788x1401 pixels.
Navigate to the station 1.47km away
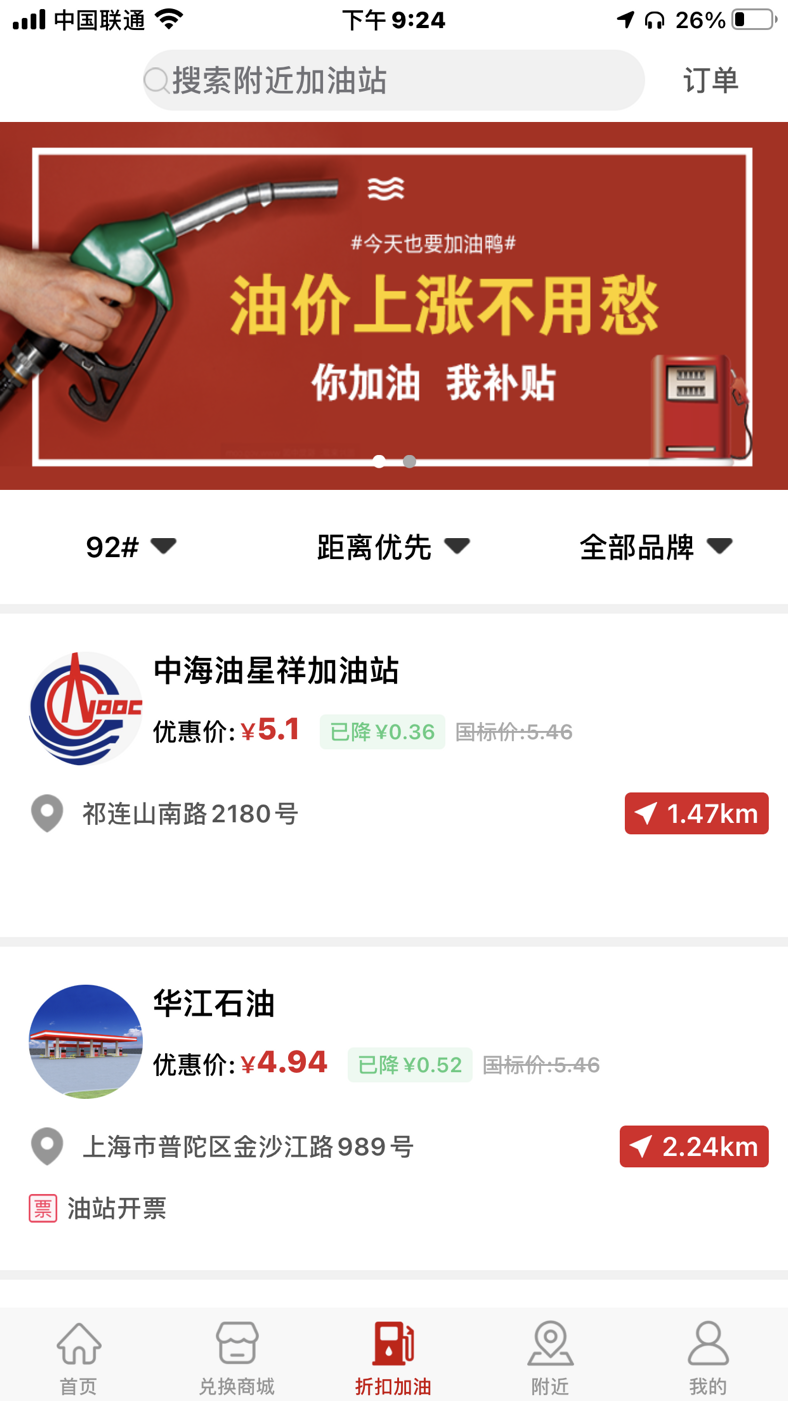[697, 814]
